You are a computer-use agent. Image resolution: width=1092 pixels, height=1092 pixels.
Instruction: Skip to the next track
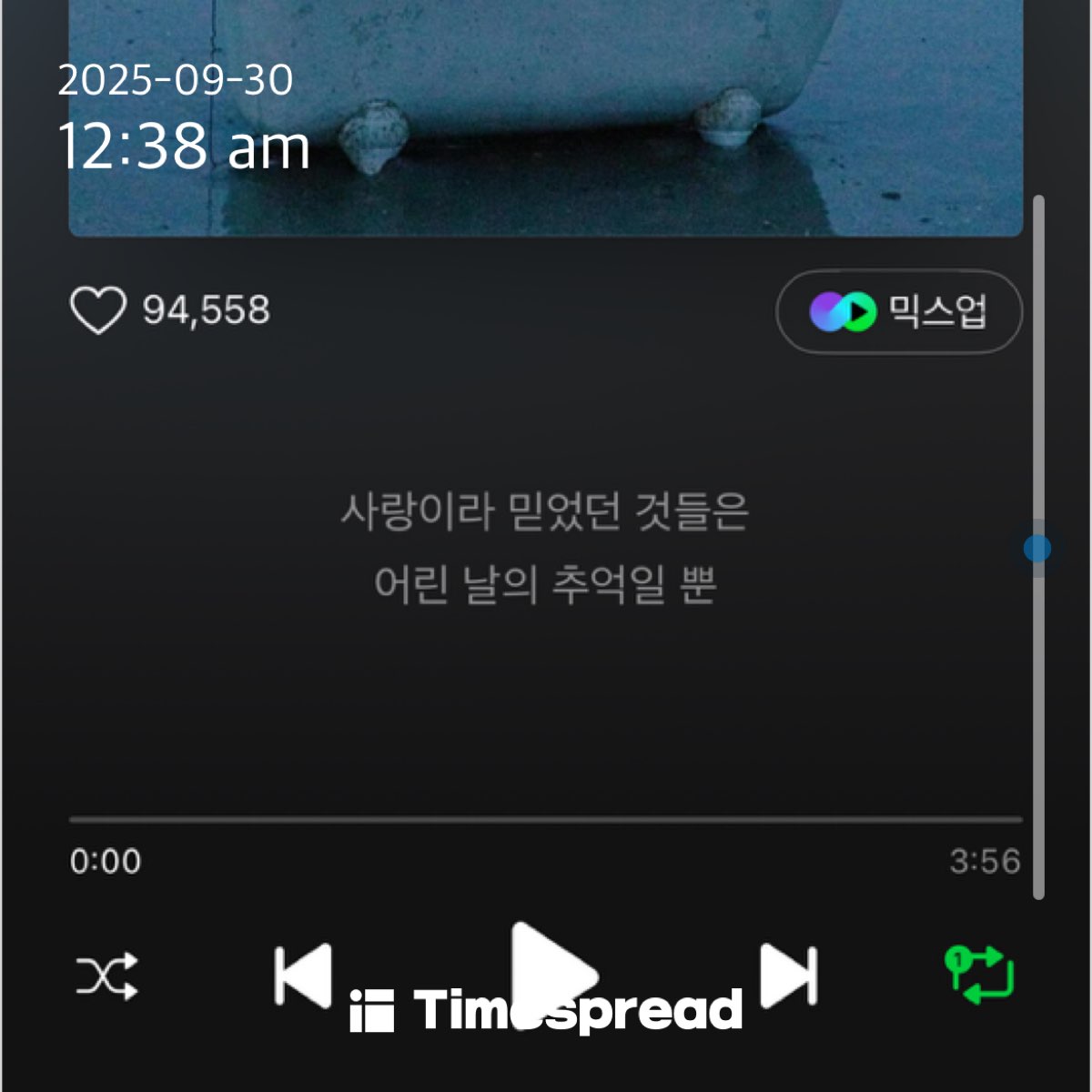tap(788, 976)
